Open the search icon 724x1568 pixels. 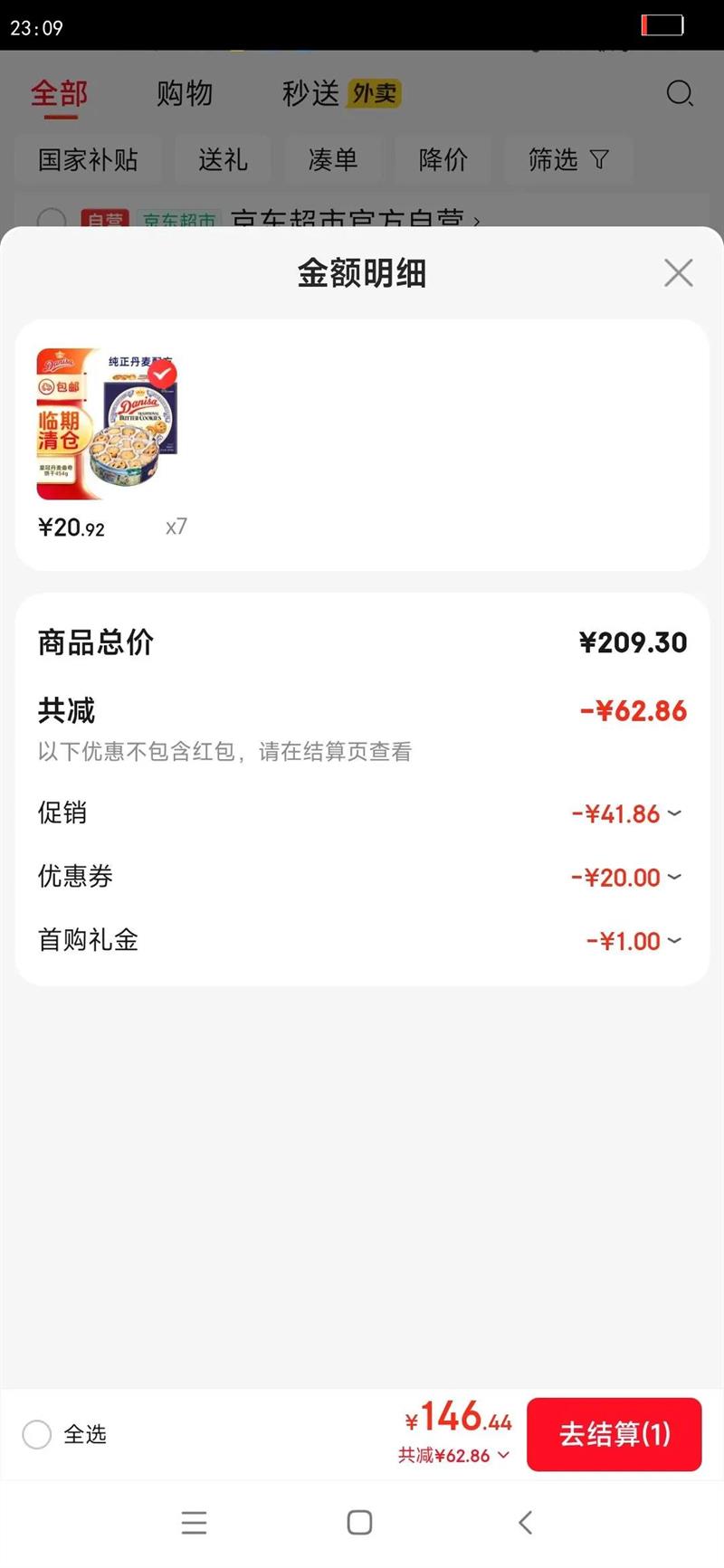click(x=679, y=93)
